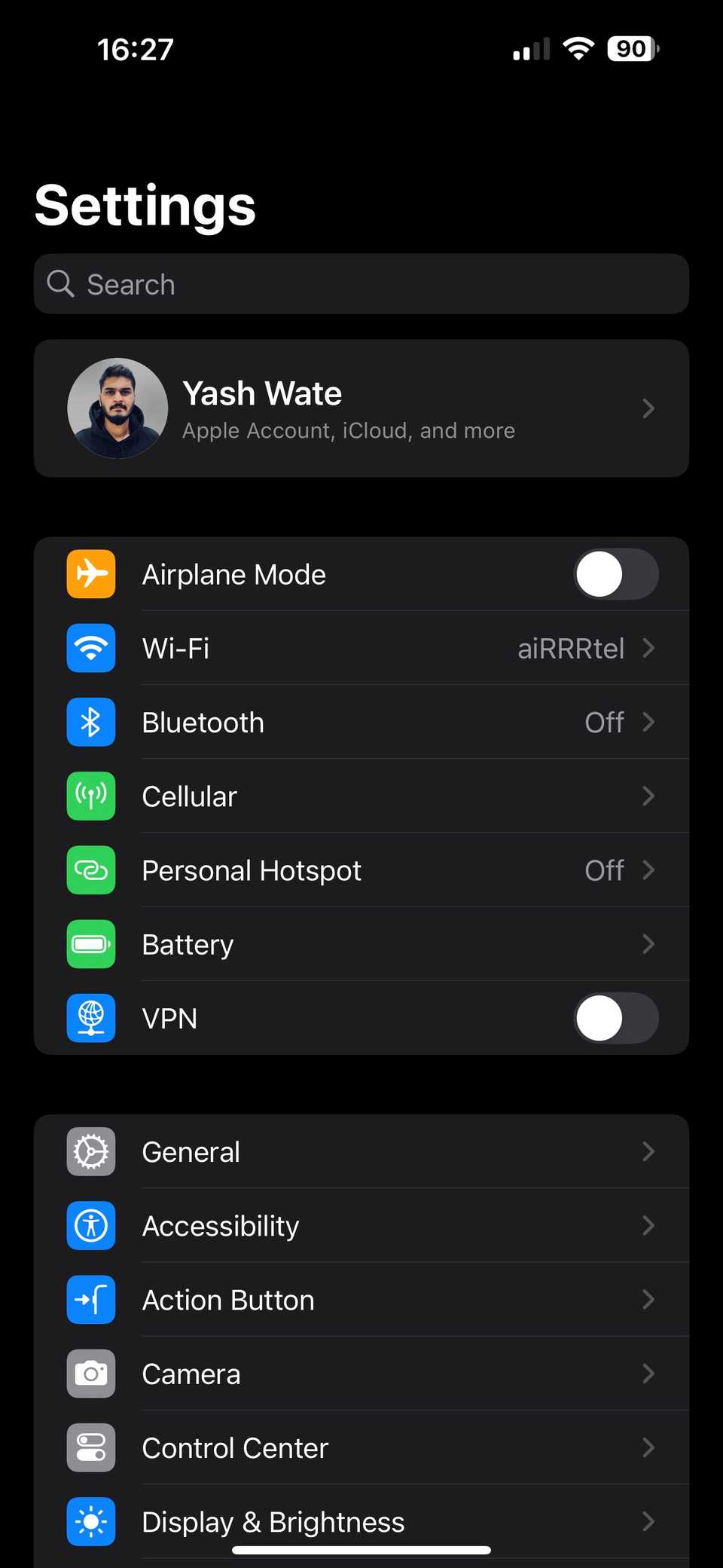The height and width of the screenshot is (1568, 723).
Task: Tap the Accessibility person icon
Action: pyautogui.click(x=90, y=1226)
